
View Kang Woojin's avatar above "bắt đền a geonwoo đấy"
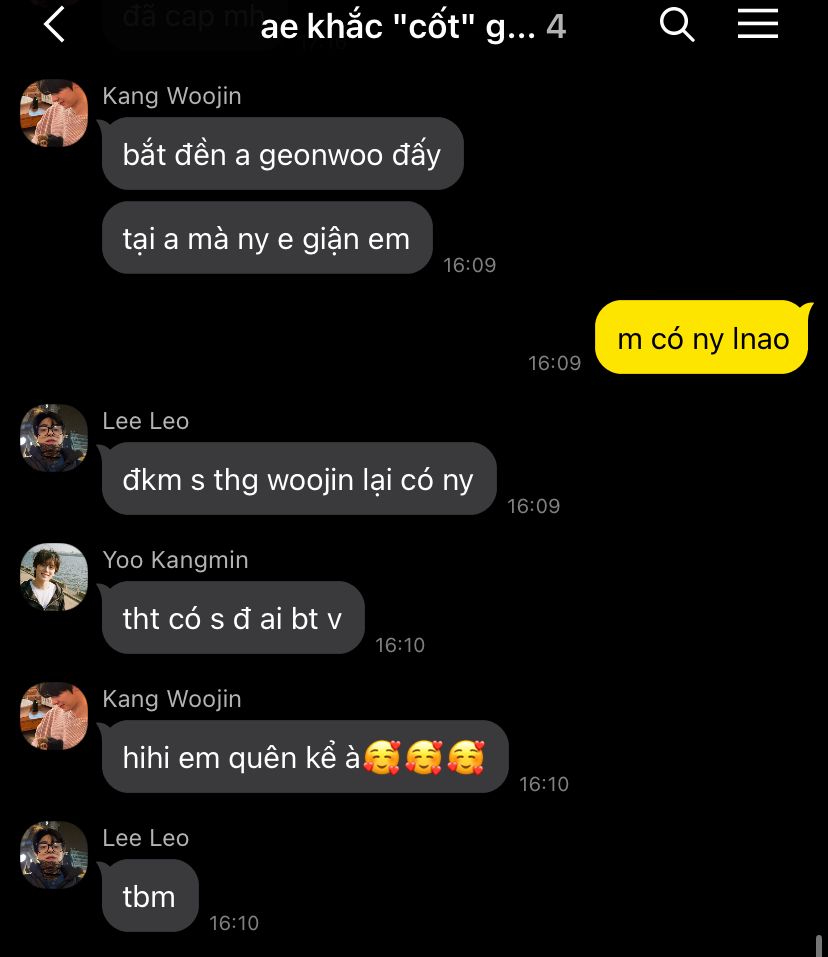54,114
